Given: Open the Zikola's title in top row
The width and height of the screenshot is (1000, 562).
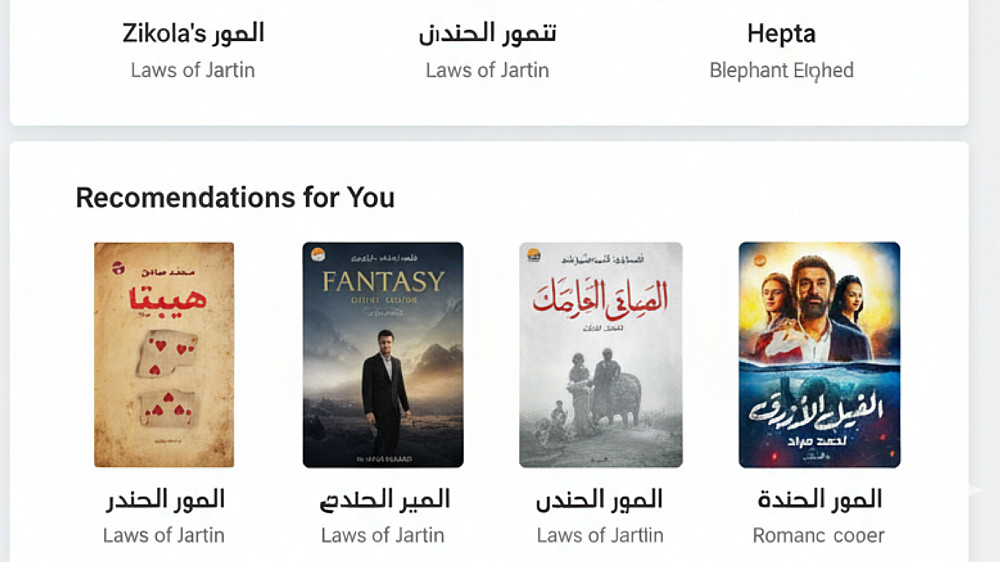Looking at the screenshot, I should [x=193, y=33].
